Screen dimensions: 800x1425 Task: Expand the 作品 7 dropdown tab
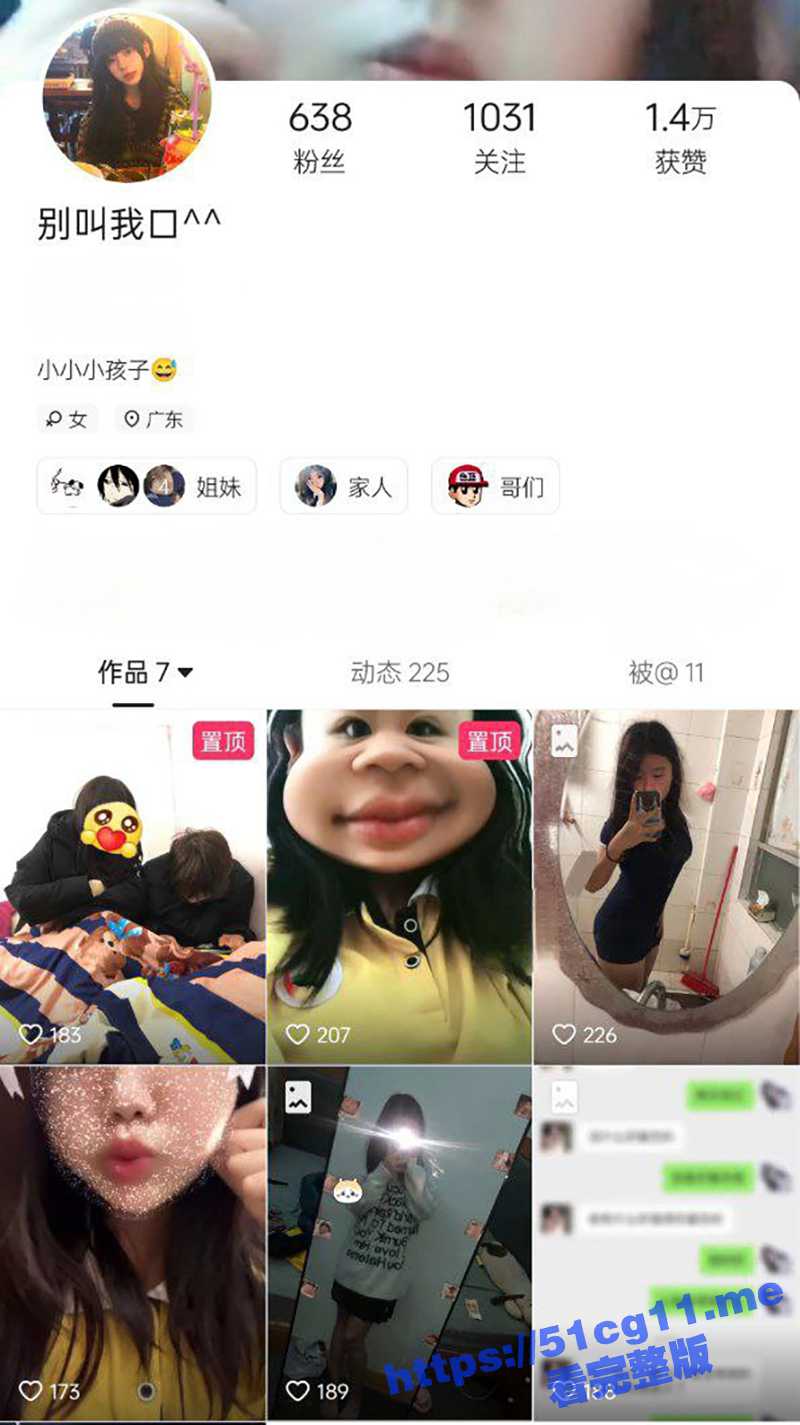click(145, 673)
